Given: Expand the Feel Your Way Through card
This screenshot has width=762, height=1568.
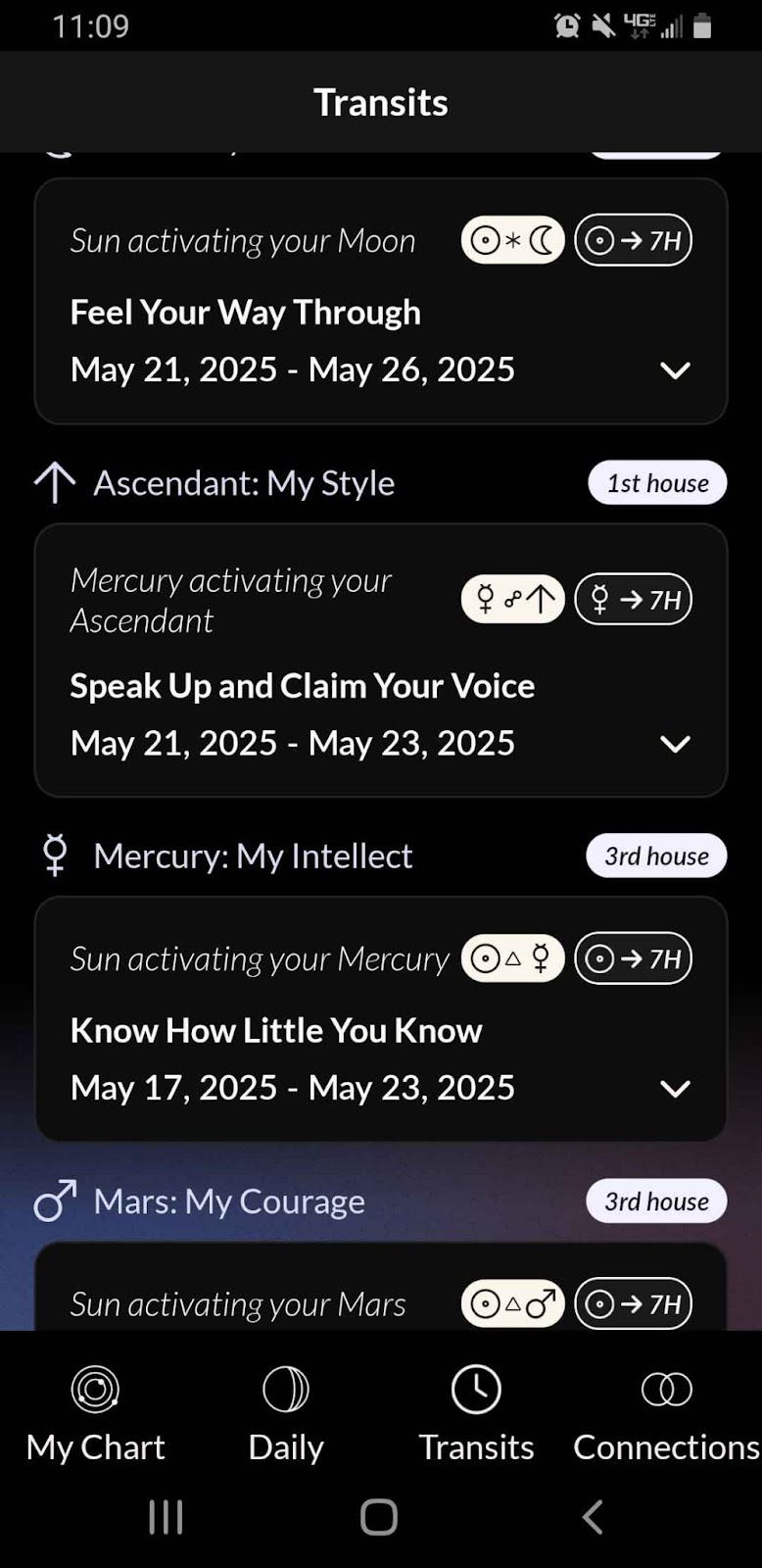Looking at the screenshot, I should point(675,370).
